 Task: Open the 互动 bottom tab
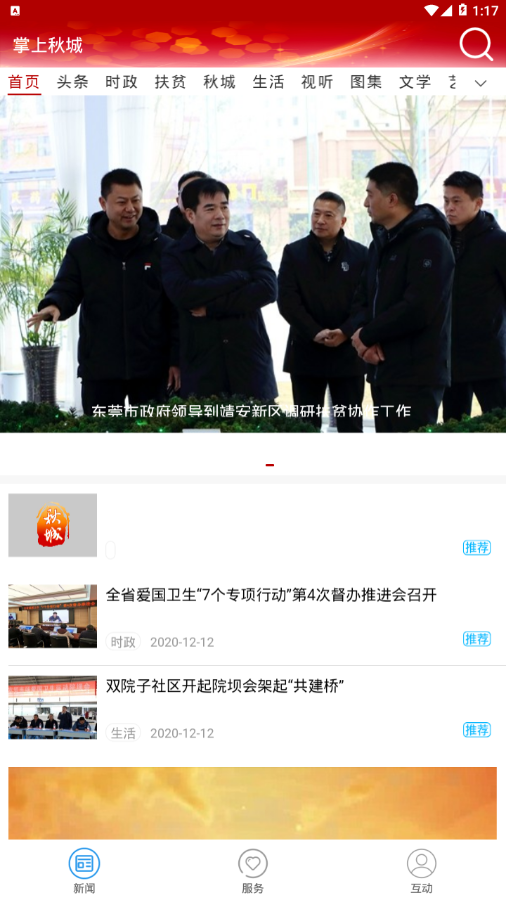pyautogui.click(x=422, y=871)
